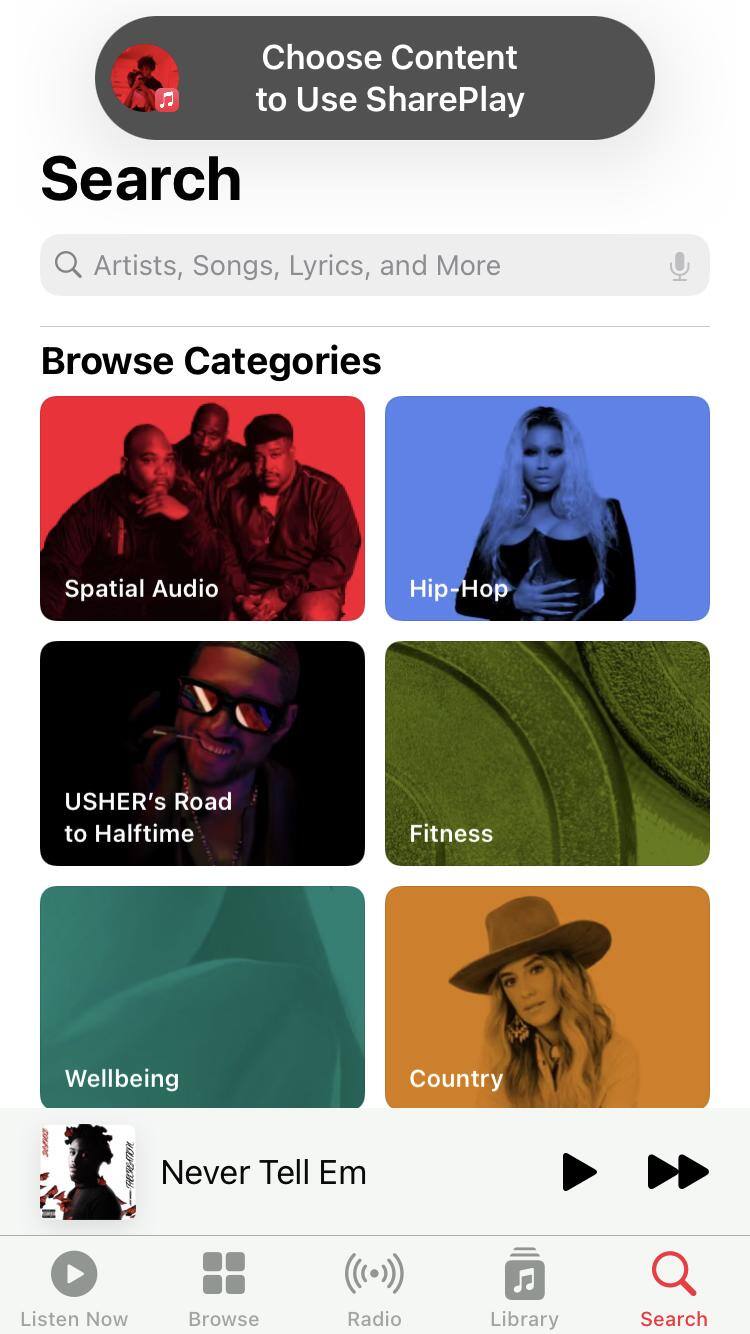The image size is (750, 1334).
Task: Open the Library tab
Action: pos(524,1288)
